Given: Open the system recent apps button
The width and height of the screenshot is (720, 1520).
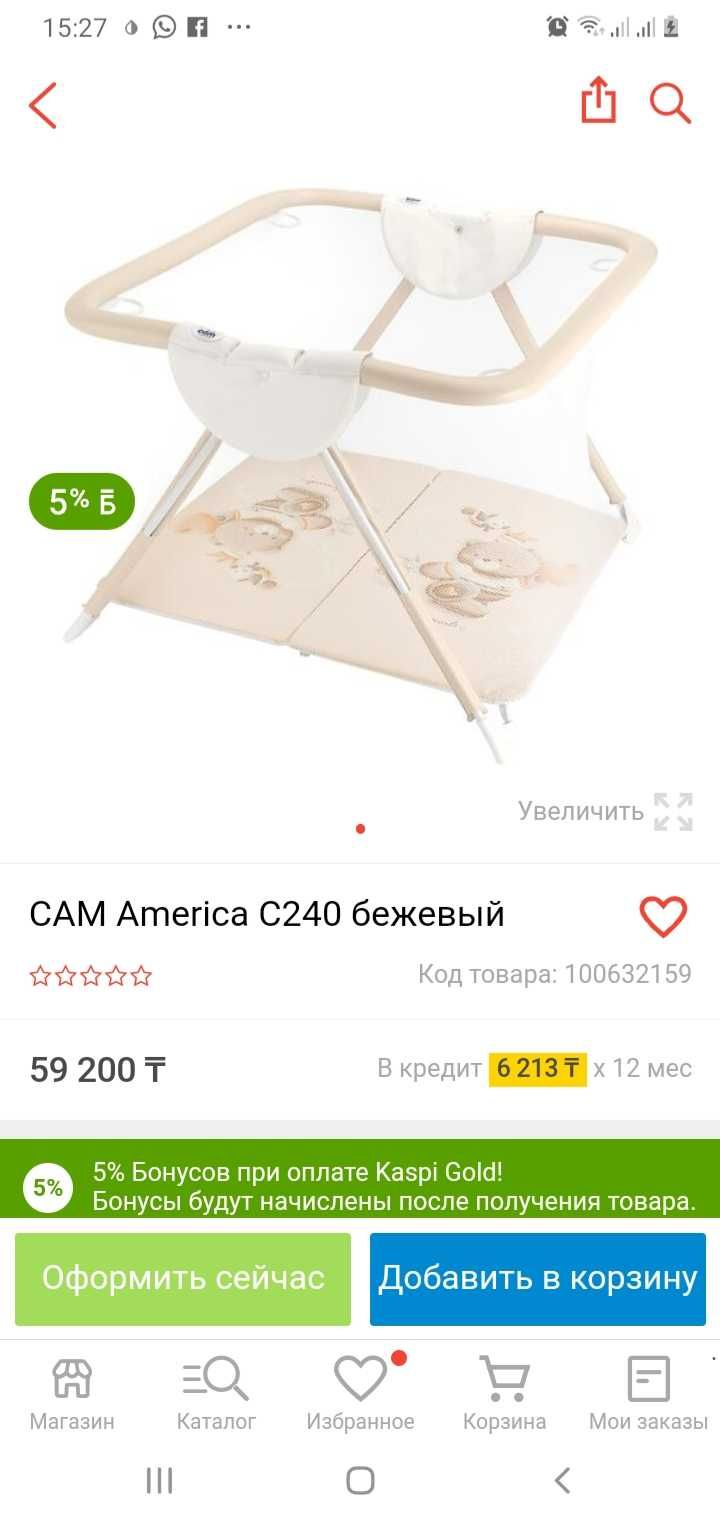Looking at the screenshot, I should (x=160, y=1480).
